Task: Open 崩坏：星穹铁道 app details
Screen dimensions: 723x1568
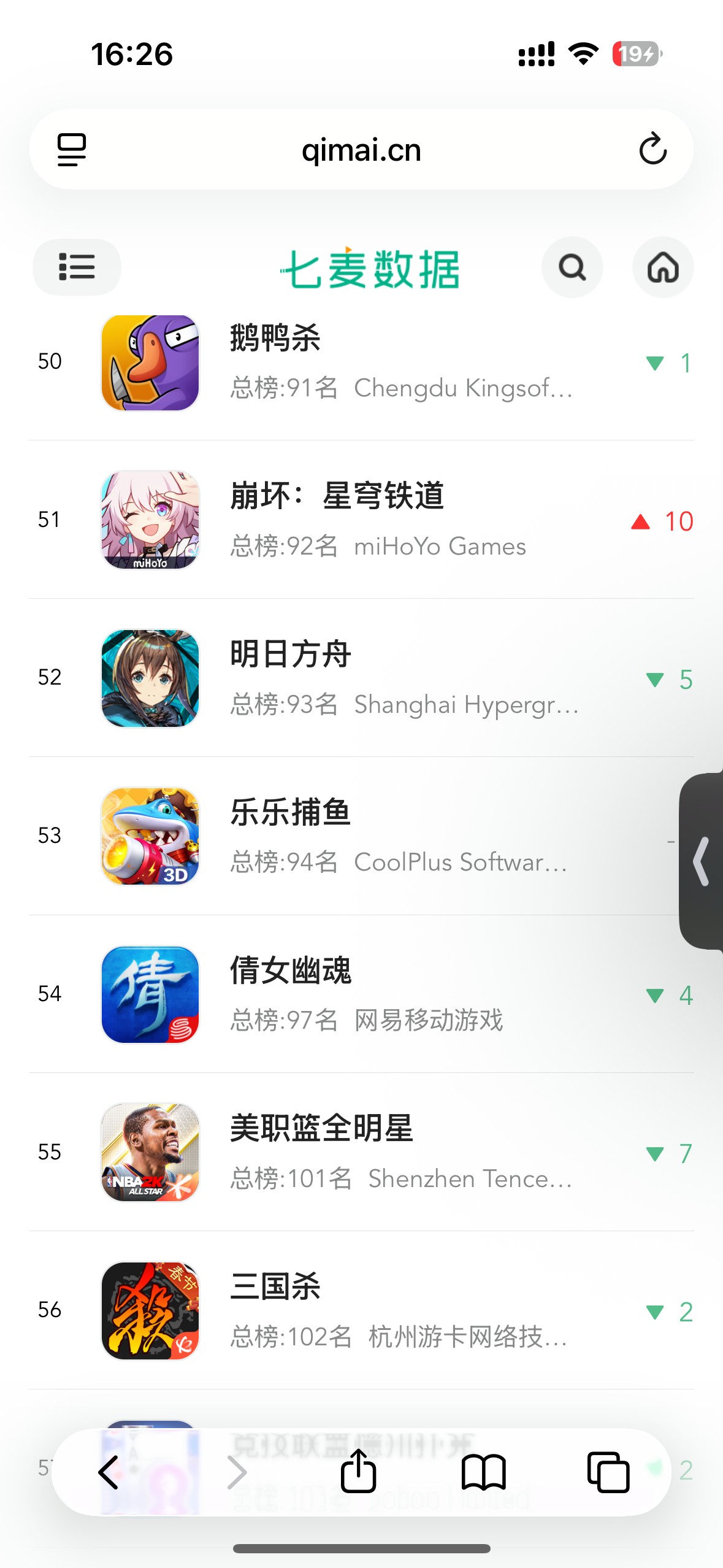Action: [361, 520]
